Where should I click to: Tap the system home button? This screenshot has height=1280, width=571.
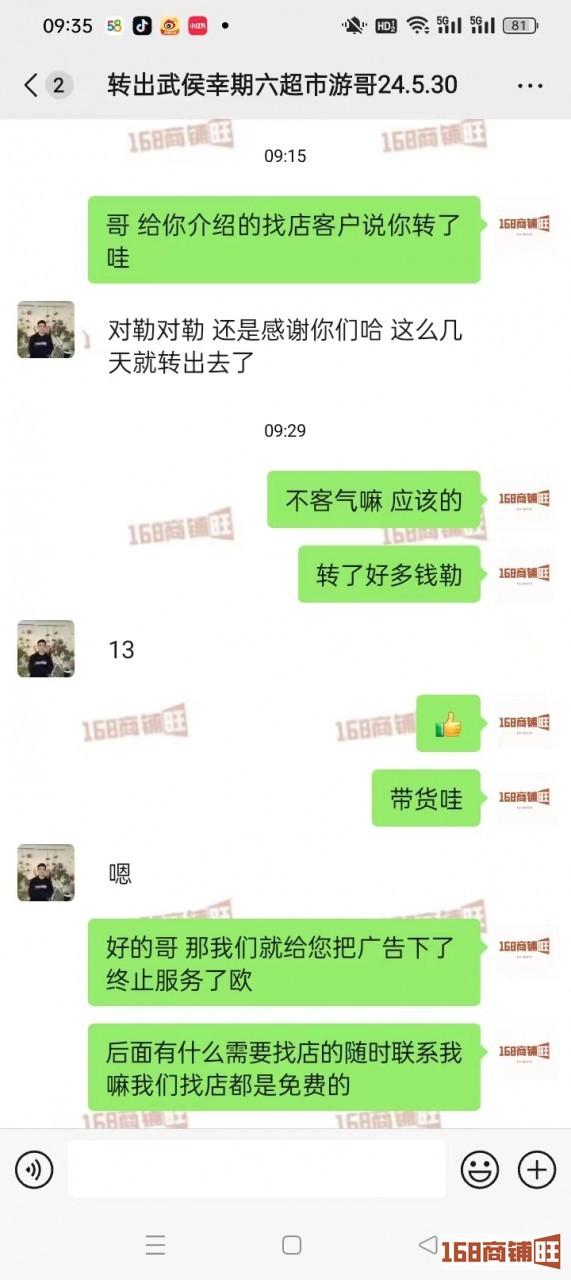[x=291, y=1245]
